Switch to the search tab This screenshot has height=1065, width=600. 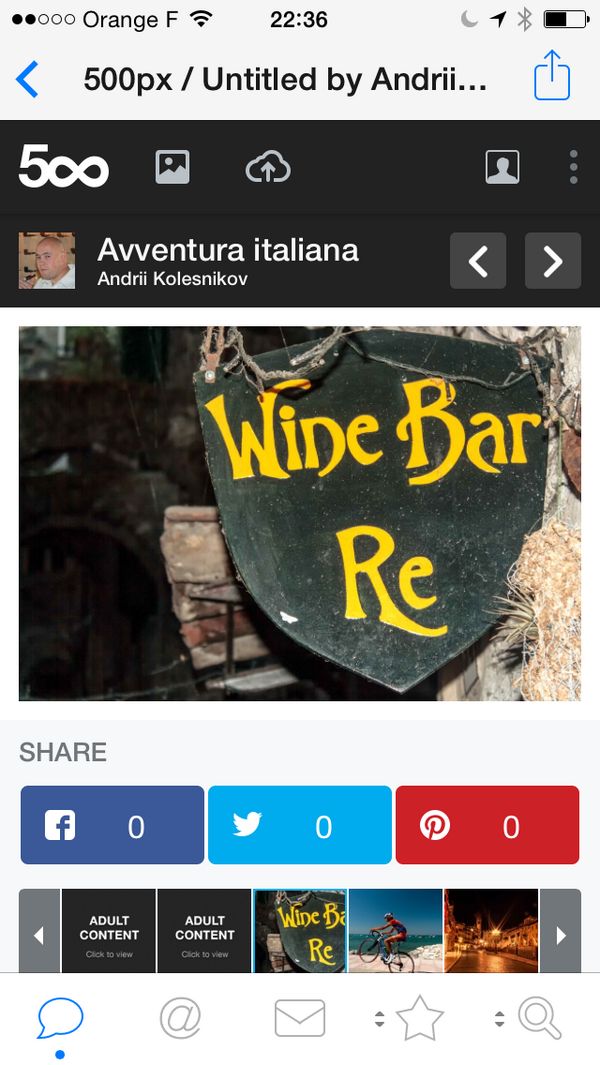[539, 1018]
